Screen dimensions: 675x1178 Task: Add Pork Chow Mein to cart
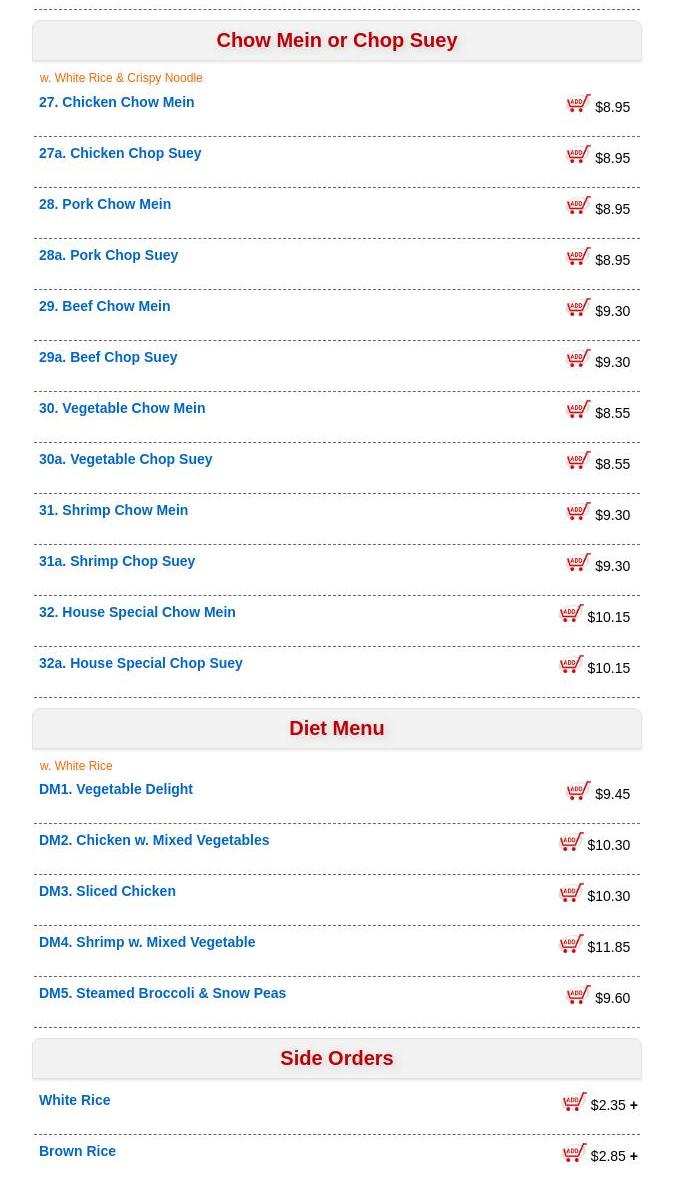[x=579, y=206]
